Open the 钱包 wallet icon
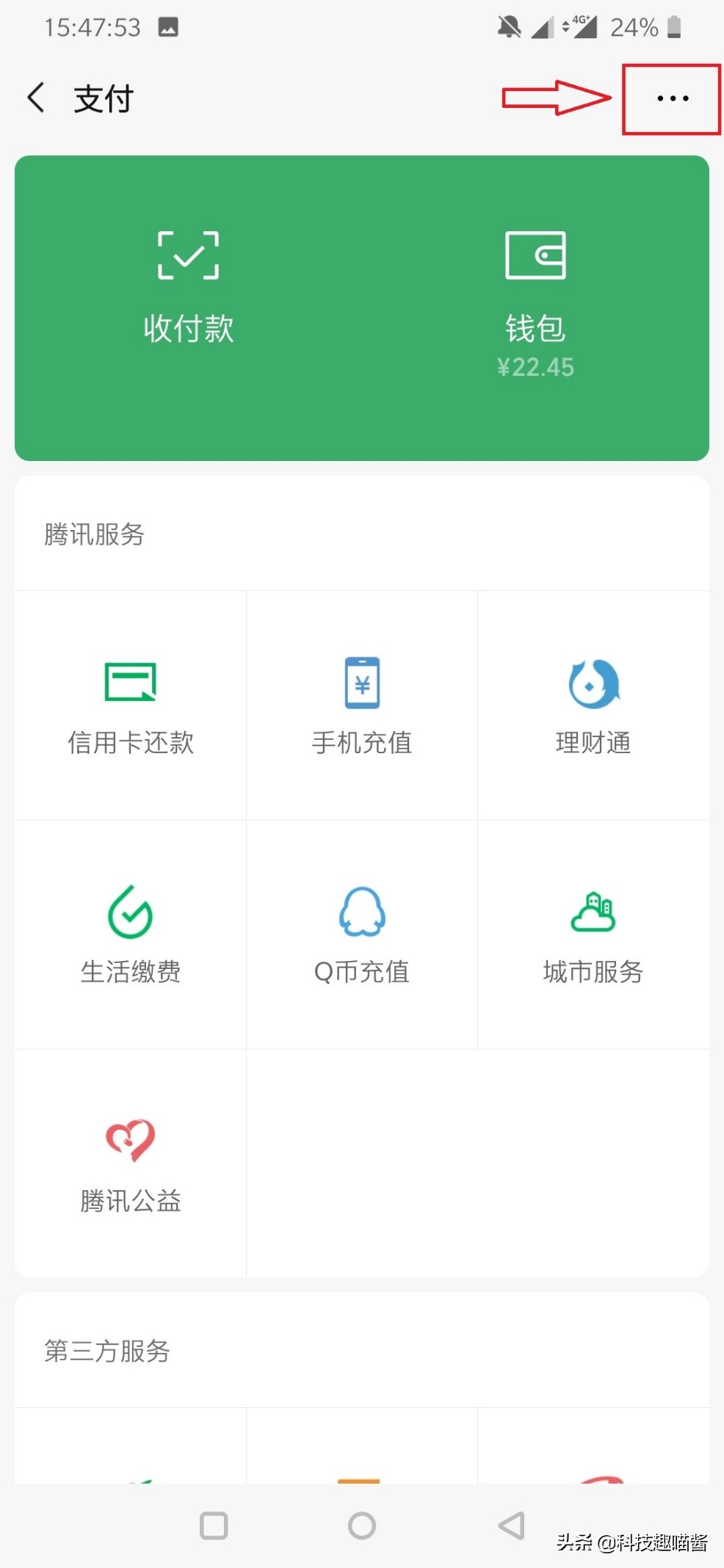The image size is (724, 1568). coord(535,257)
